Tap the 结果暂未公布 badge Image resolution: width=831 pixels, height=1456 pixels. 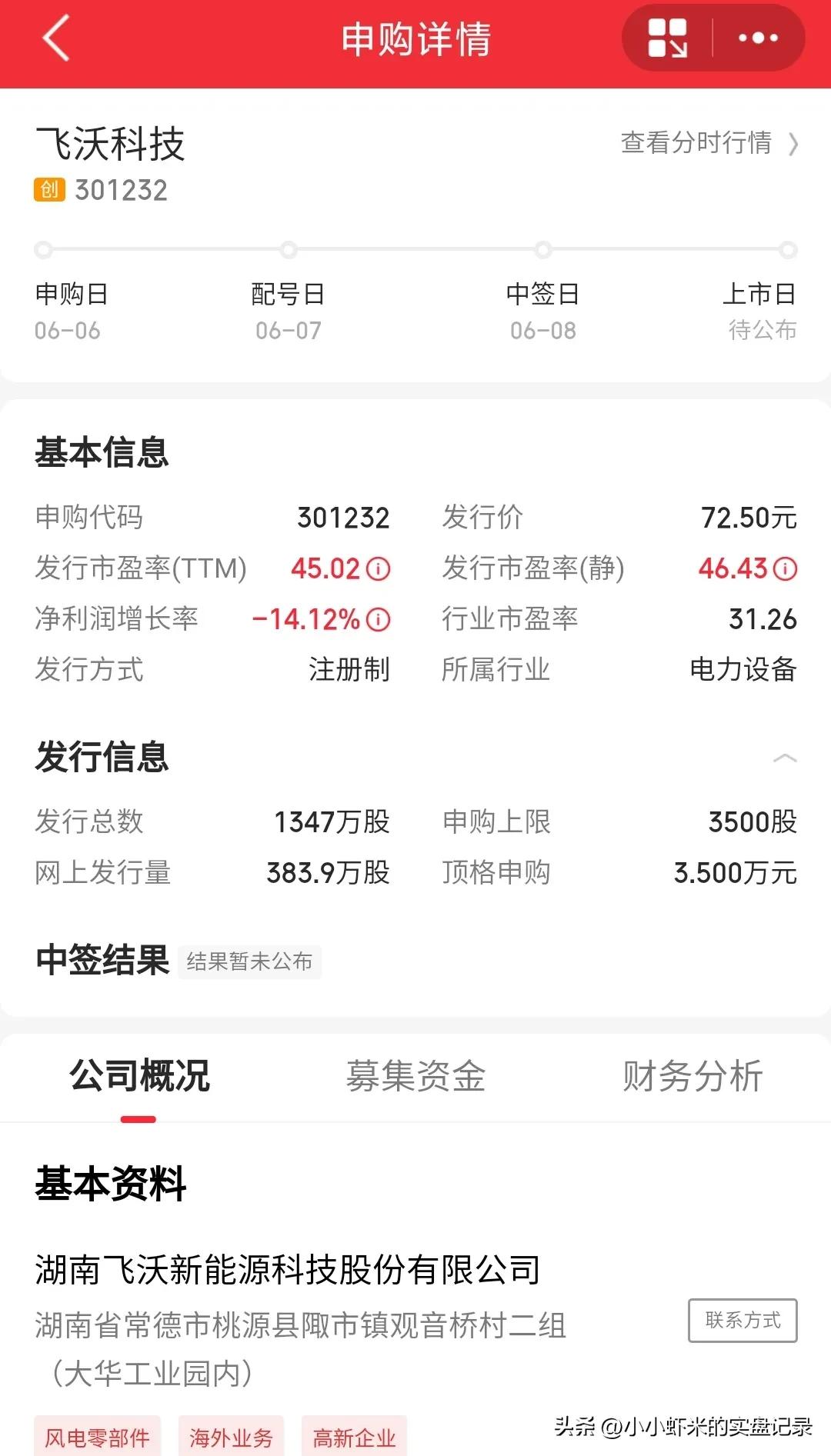click(249, 962)
